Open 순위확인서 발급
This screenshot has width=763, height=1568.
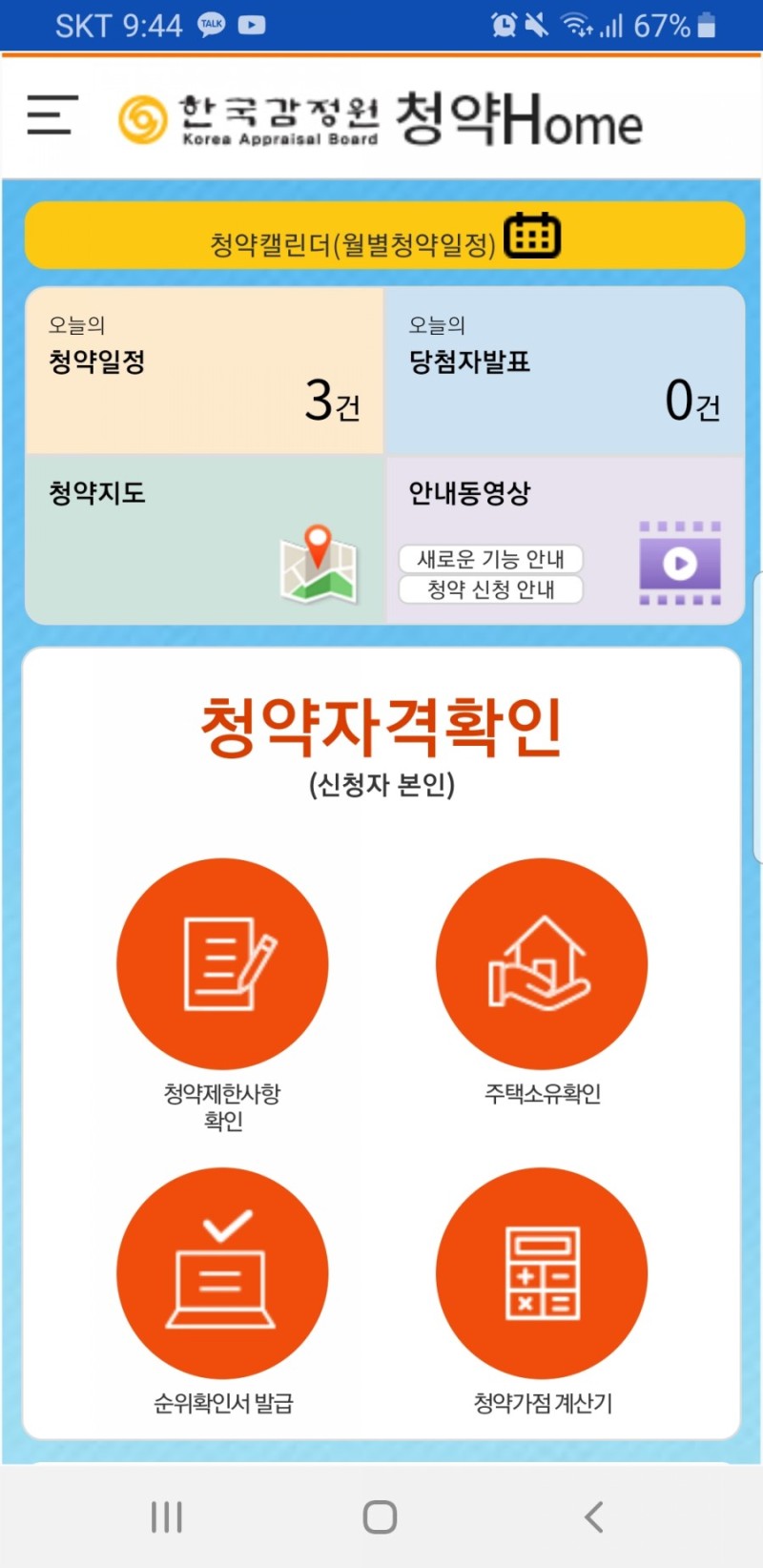point(222,1274)
